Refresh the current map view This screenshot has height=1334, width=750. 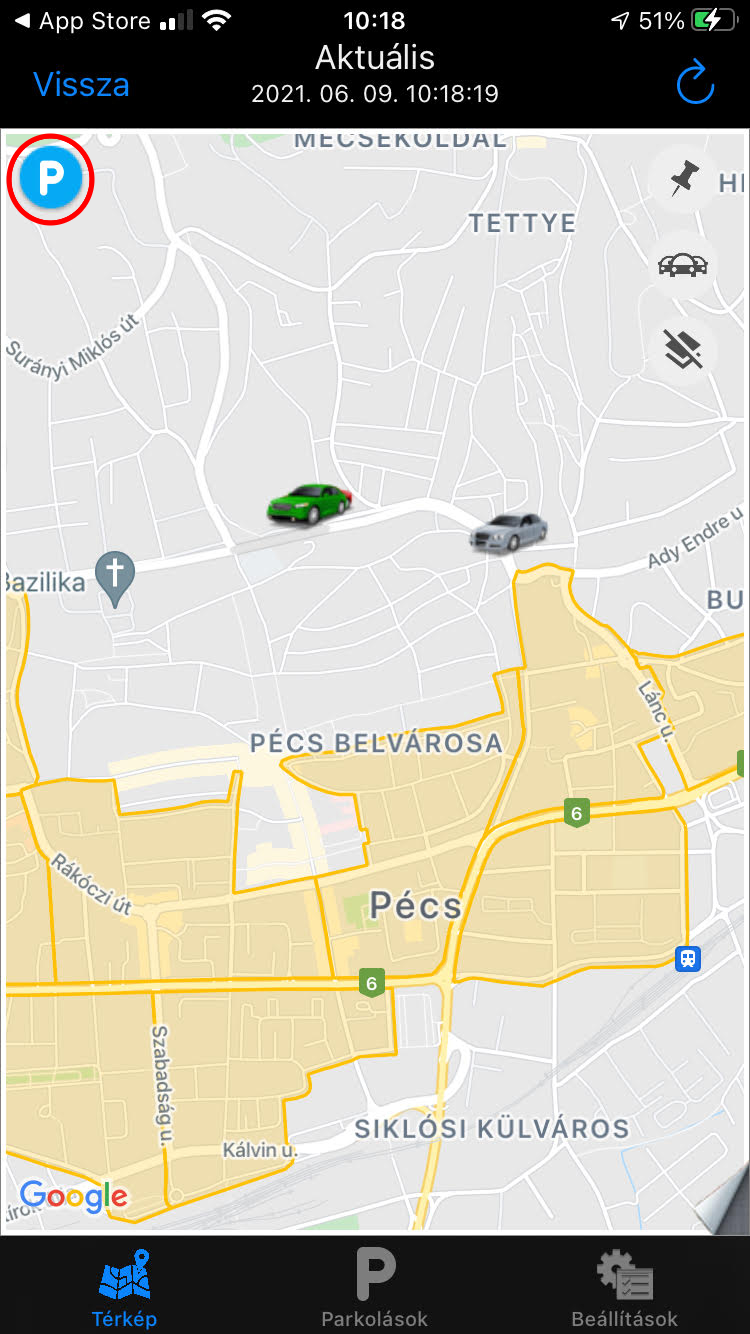[695, 85]
